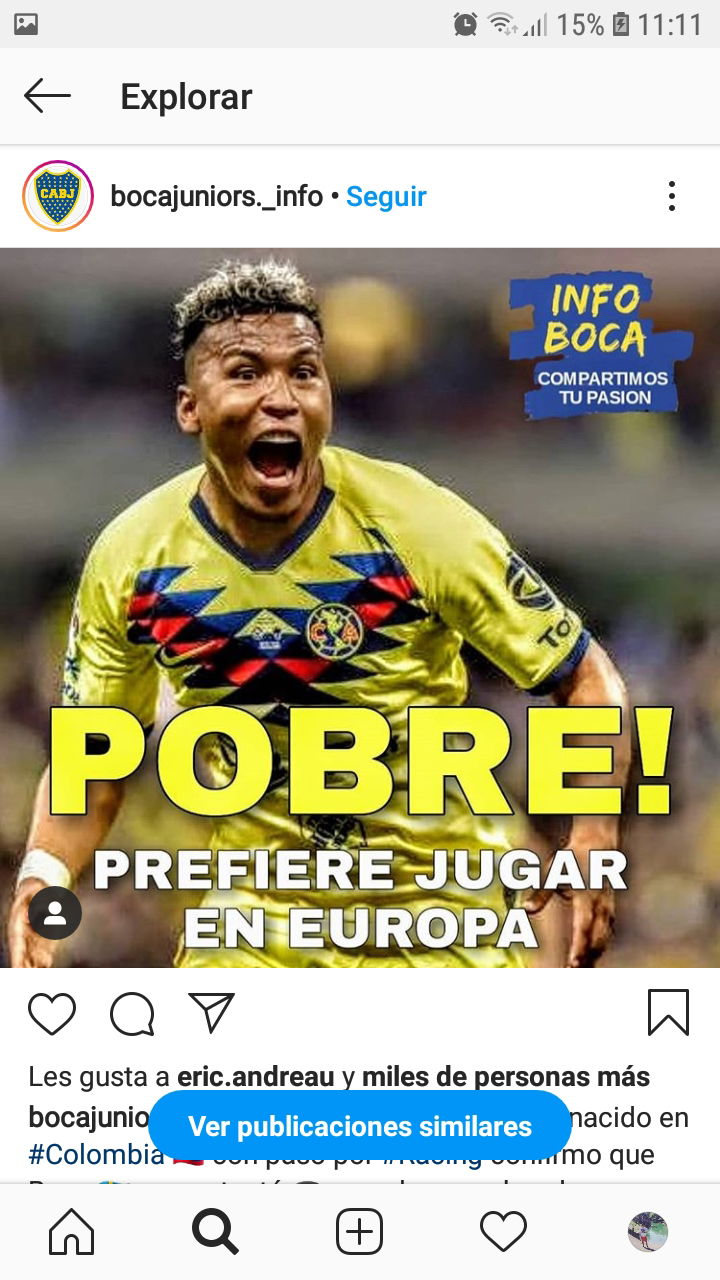Go to my profile tab
This screenshot has height=1280, width=720.
coord(648,1232)
